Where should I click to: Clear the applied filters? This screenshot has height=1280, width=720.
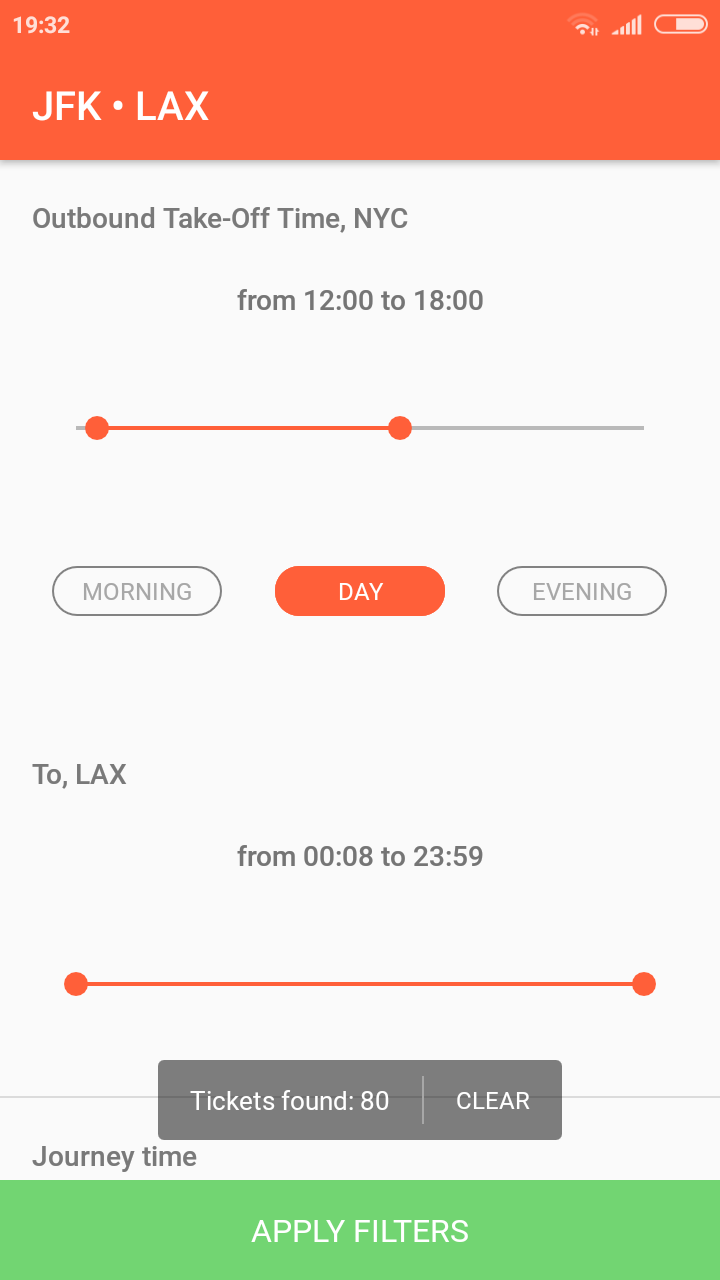tap(493, 1101)
